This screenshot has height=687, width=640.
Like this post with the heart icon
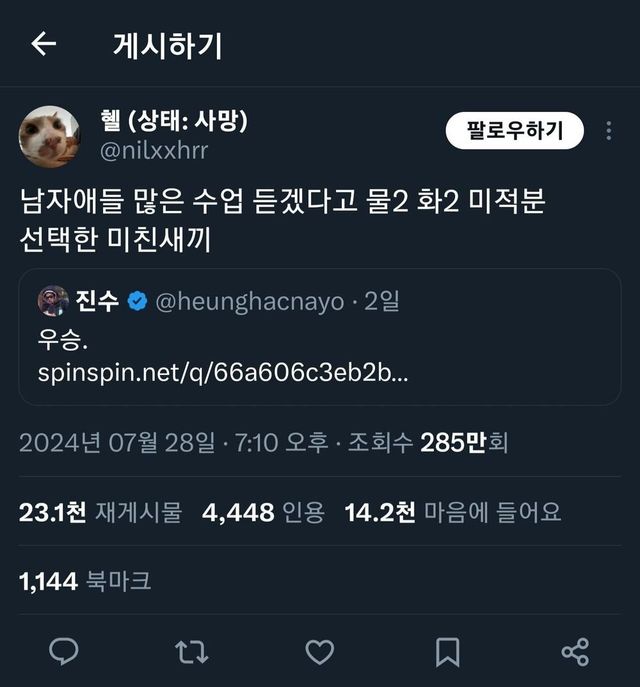[319, 652]
